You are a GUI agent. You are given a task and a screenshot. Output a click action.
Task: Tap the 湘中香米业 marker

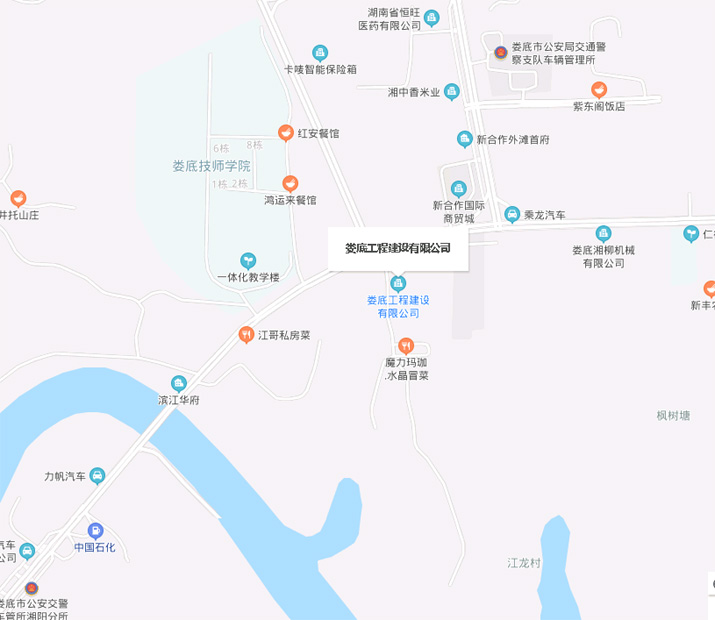click(452, 92)
